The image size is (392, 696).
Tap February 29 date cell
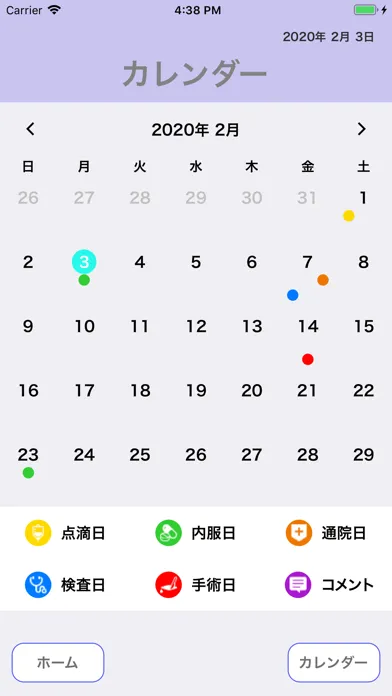point(363,455)
